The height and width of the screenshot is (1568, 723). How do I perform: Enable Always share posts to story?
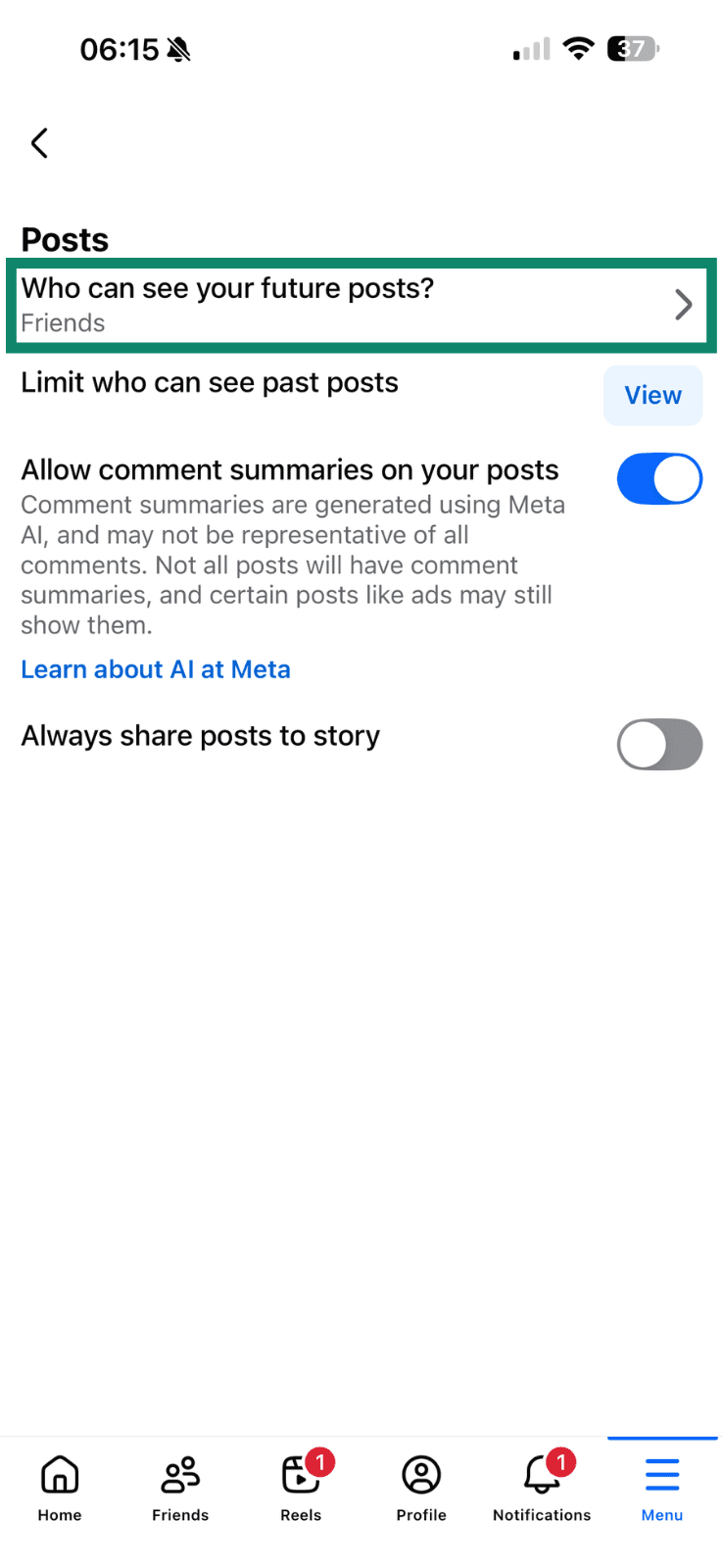[x=659, y=745]
